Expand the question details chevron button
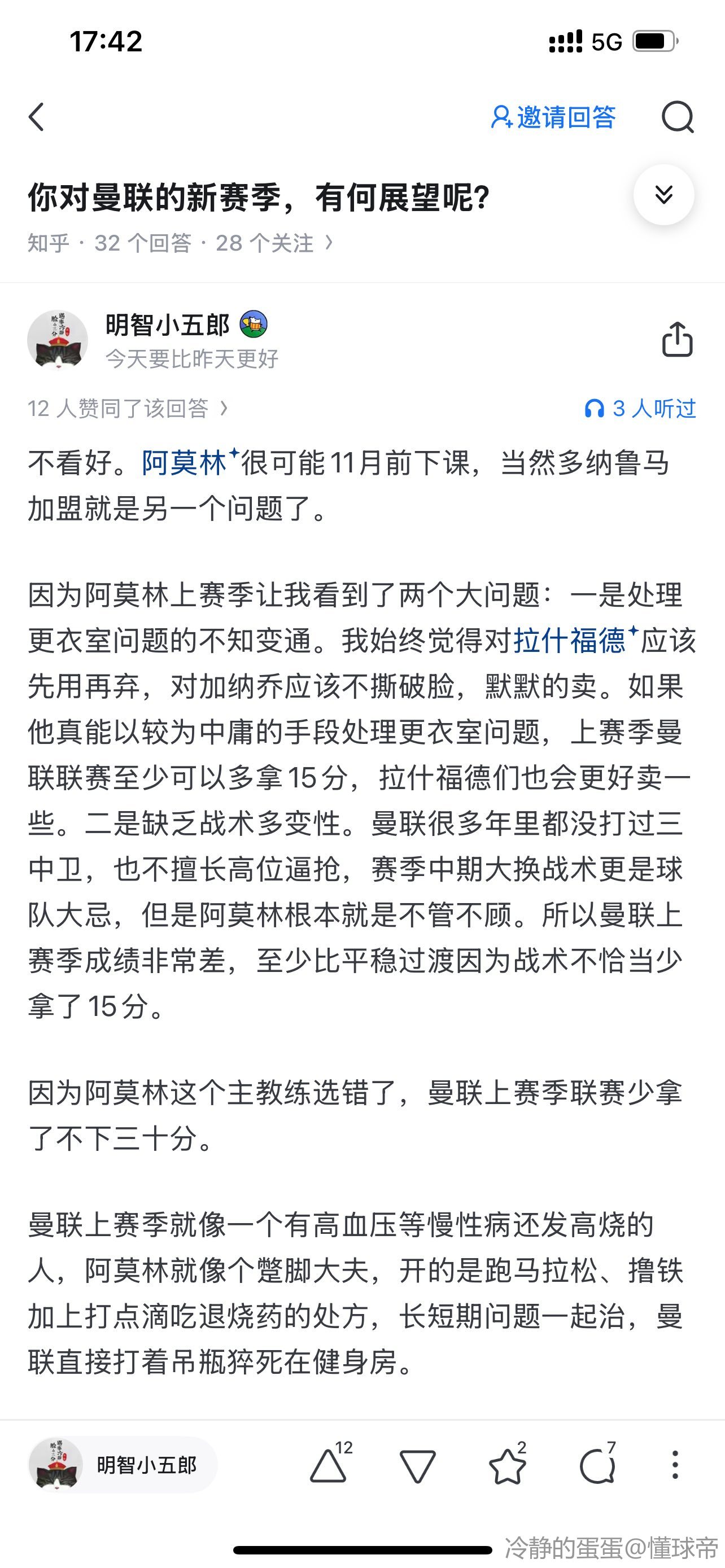This screenshot has height=1568, width=725. point(663,195)
